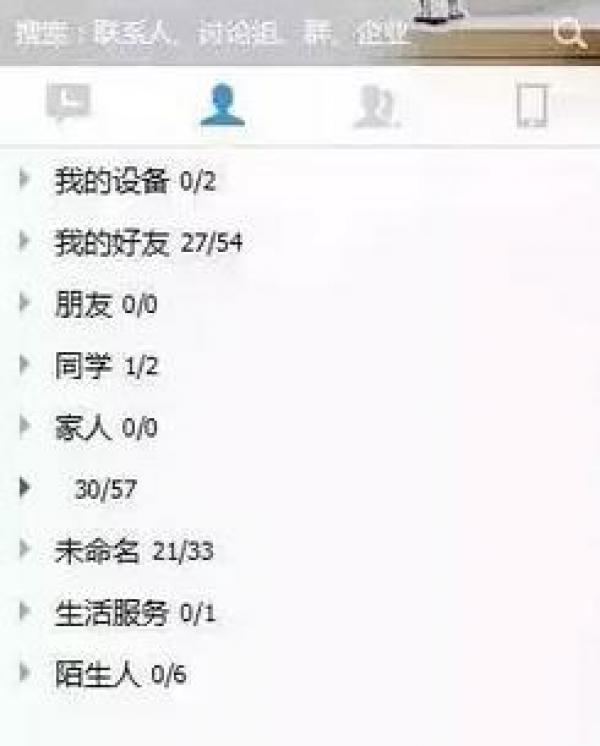The height and width of the screenshot is (746, 600).
Task: Tap the magnifier search icon
Action: (x=569, y=34)
